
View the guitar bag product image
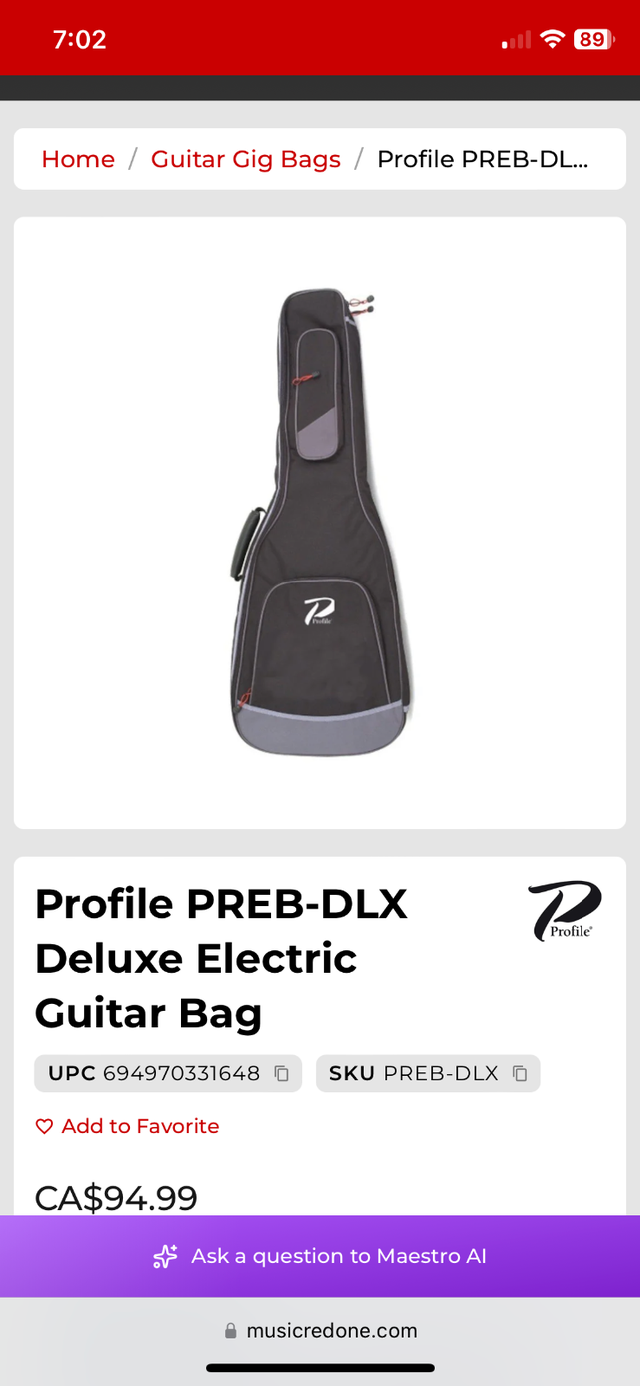click(319, 522)
